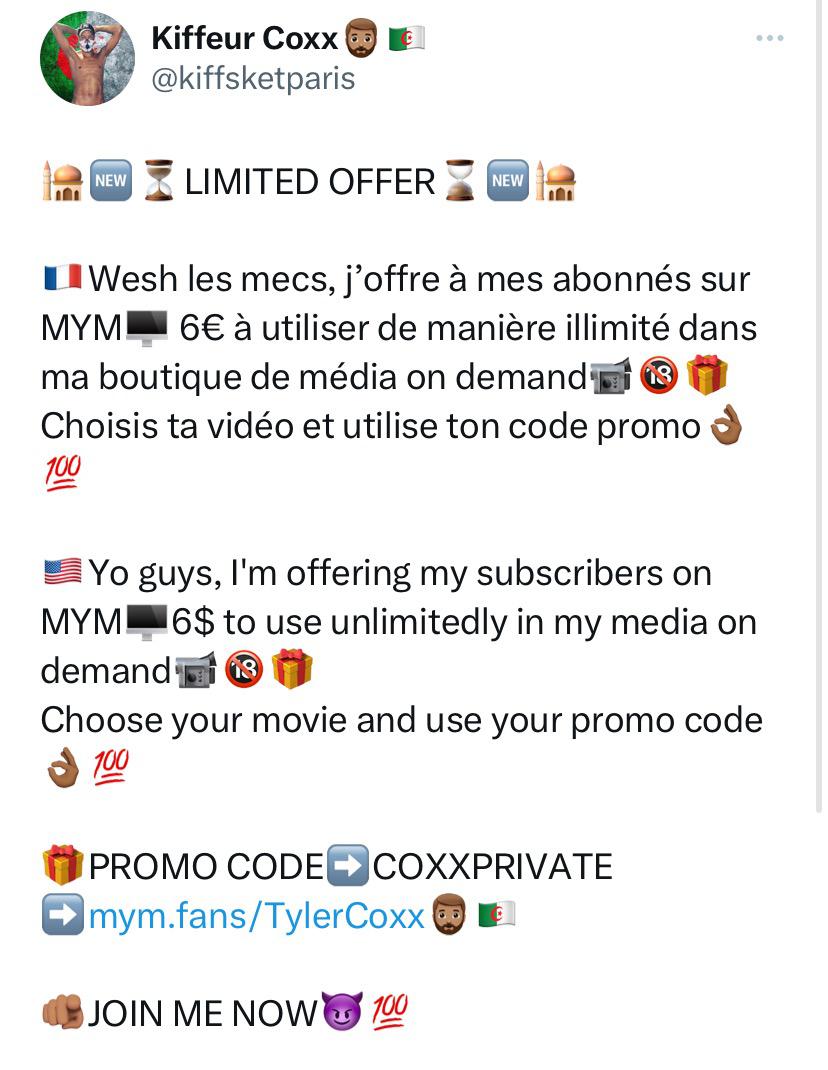Image resolution: width=828 pixels, height=1070 pixels.
Task: Open Kiffeur Coxx's profile picture
Action: pos(87,60)
